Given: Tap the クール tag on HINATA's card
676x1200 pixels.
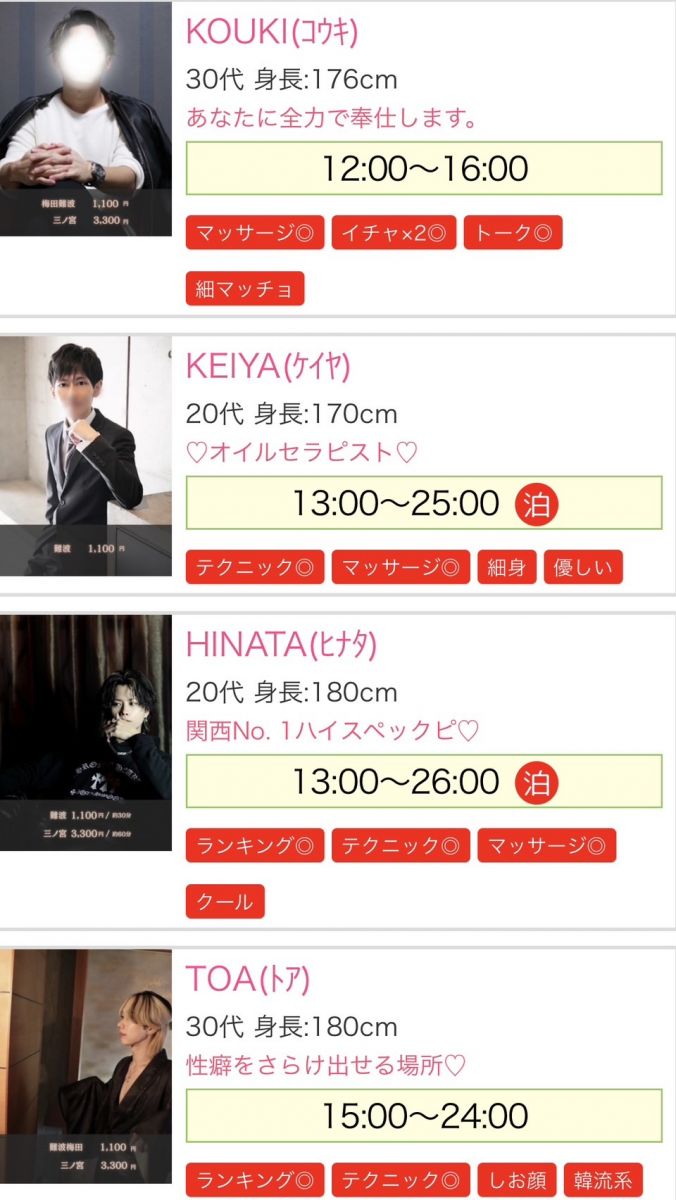Looking at the screenshot, I should 224,900.
